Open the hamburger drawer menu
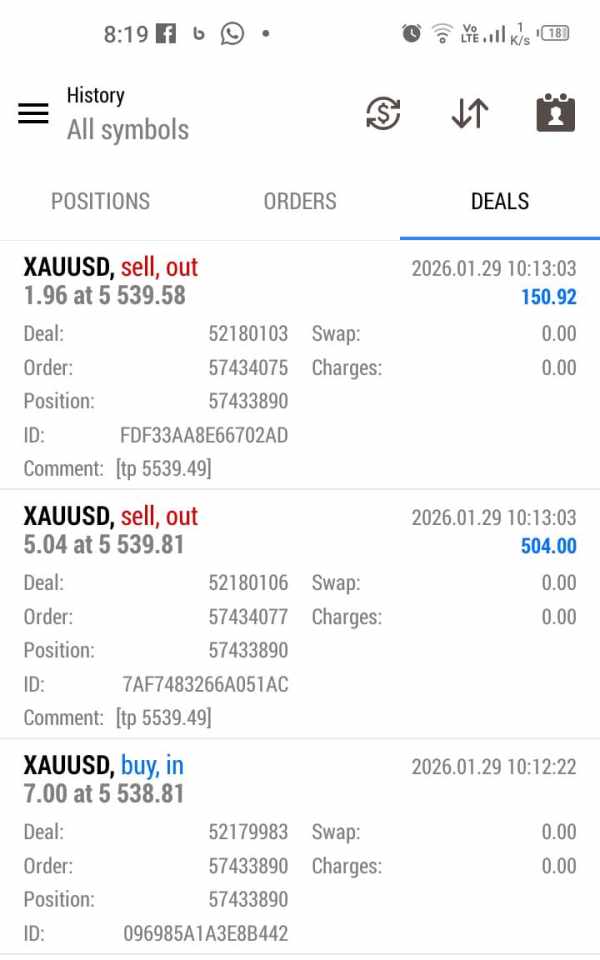The width and height of the screenshot is (600, 960). tap(33, 113)
